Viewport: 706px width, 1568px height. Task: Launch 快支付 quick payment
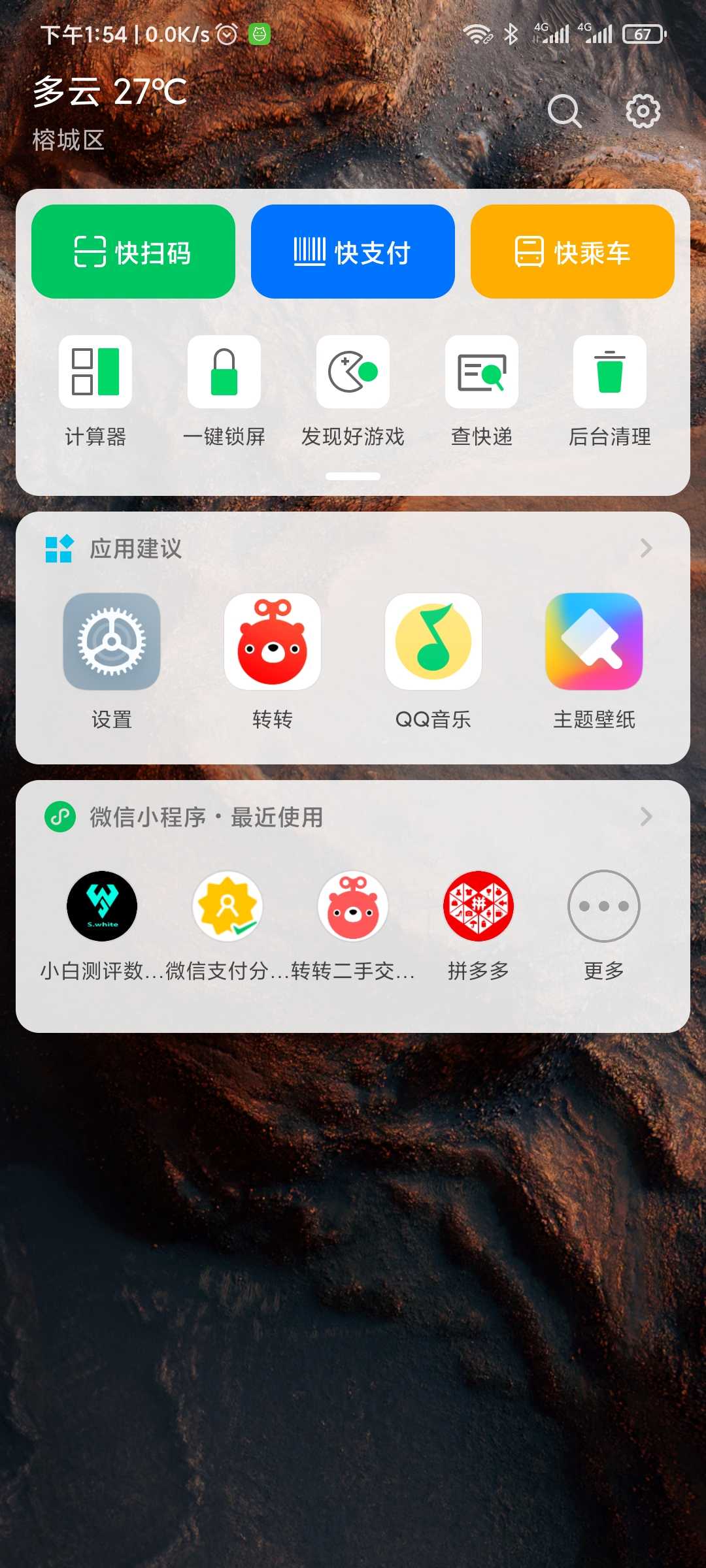tap(353, 252)
